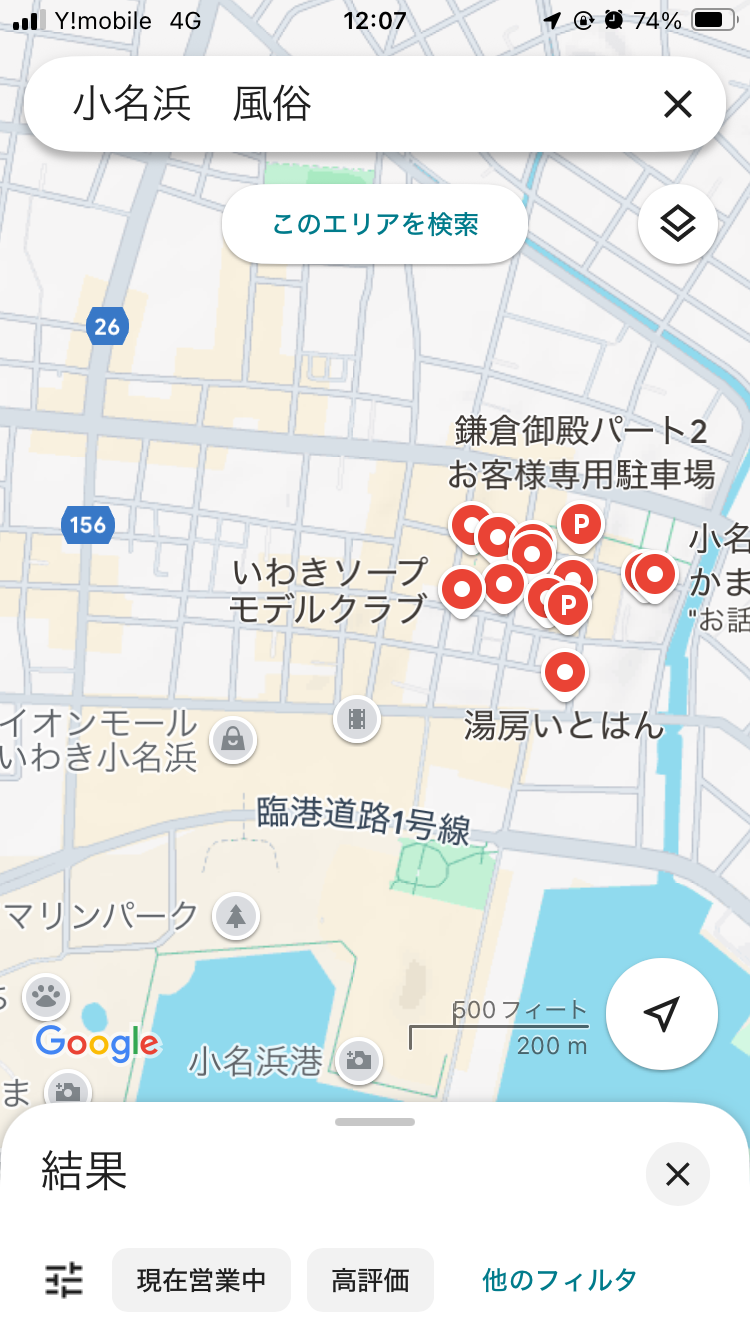Tap the search field showing 小名浜 風俗
The width and height of the screenshot is (750, 1334).
point(340,104)
